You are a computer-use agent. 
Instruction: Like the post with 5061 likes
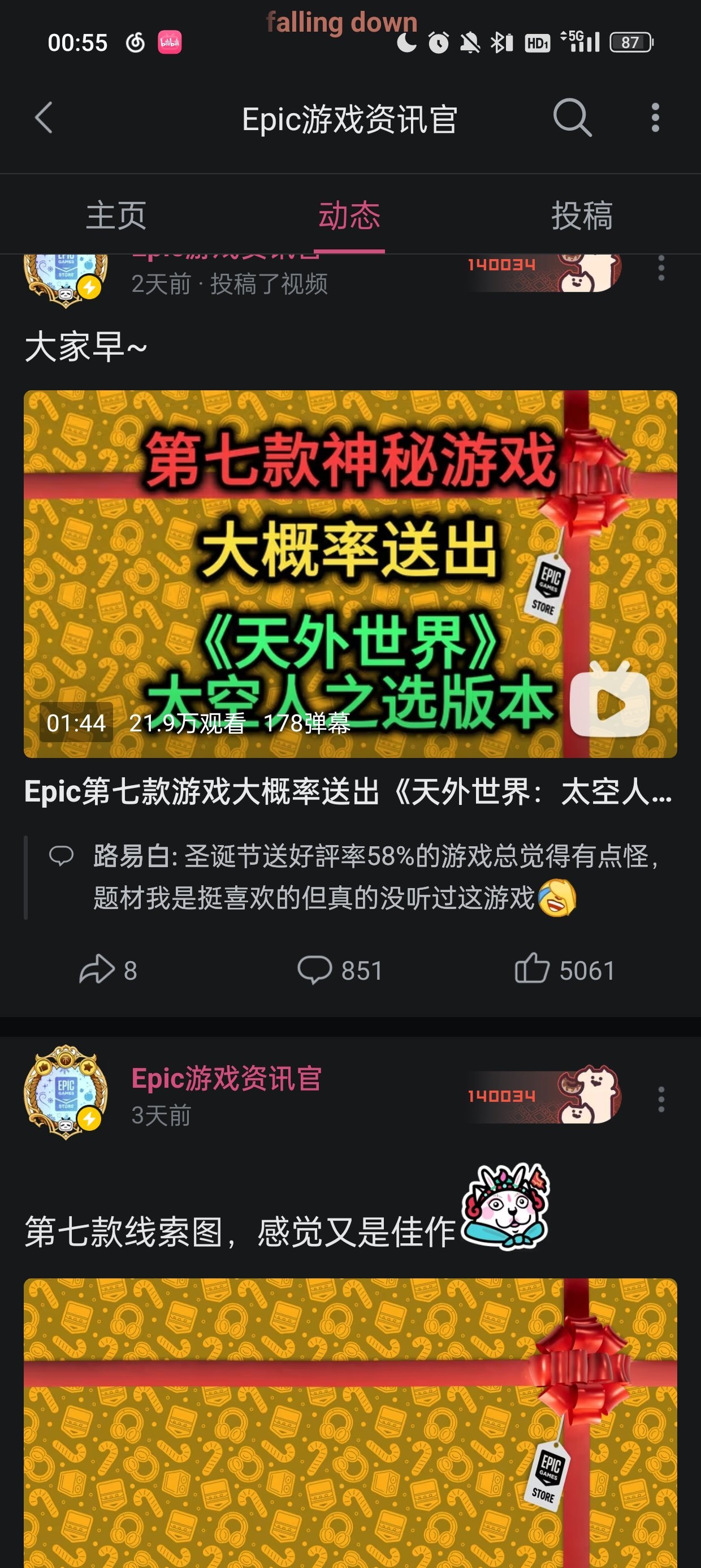(x=565, y=970)
